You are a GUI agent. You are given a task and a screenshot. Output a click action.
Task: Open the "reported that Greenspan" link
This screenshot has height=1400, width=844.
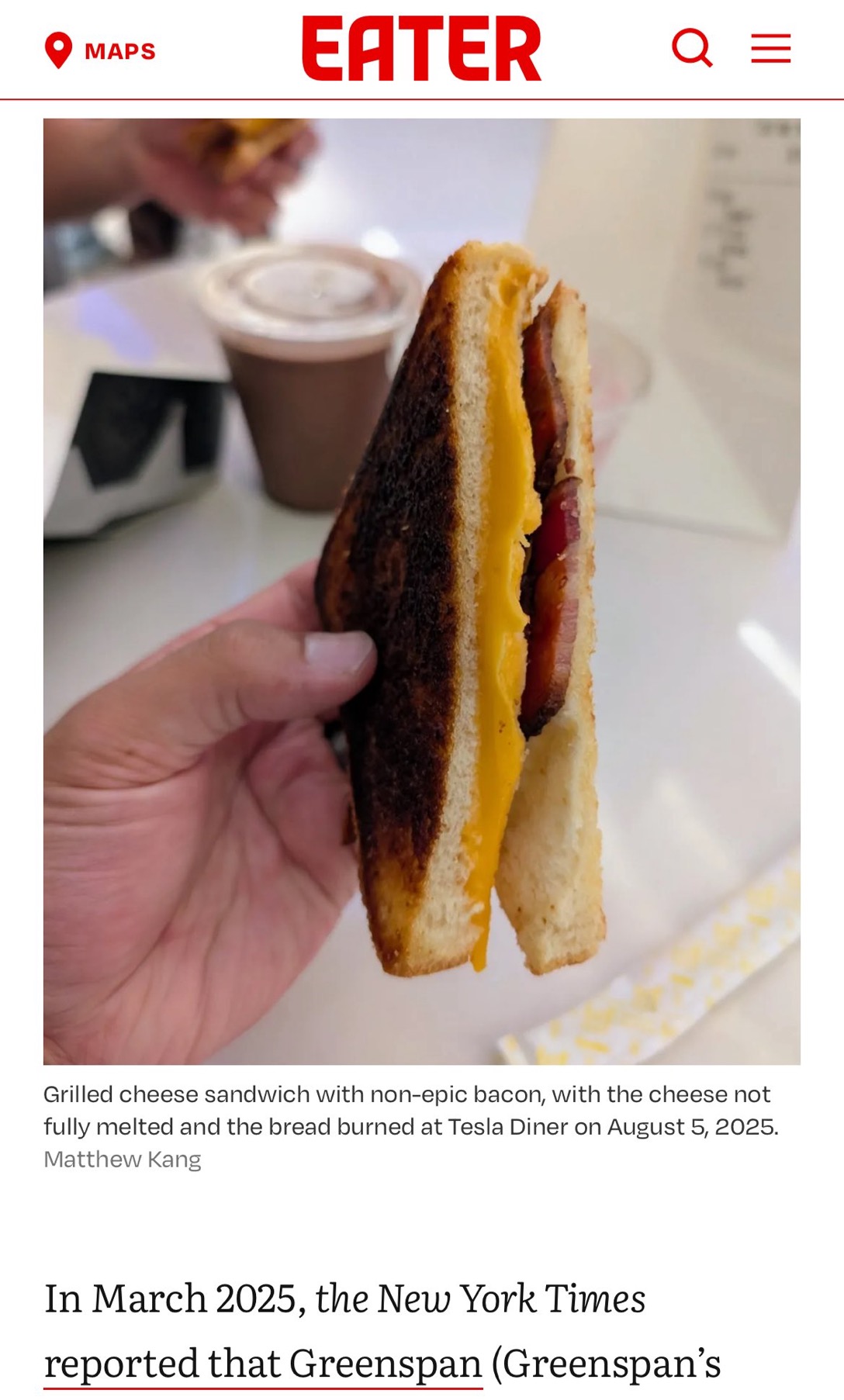pyautogui.click(x=264, y=1363)
